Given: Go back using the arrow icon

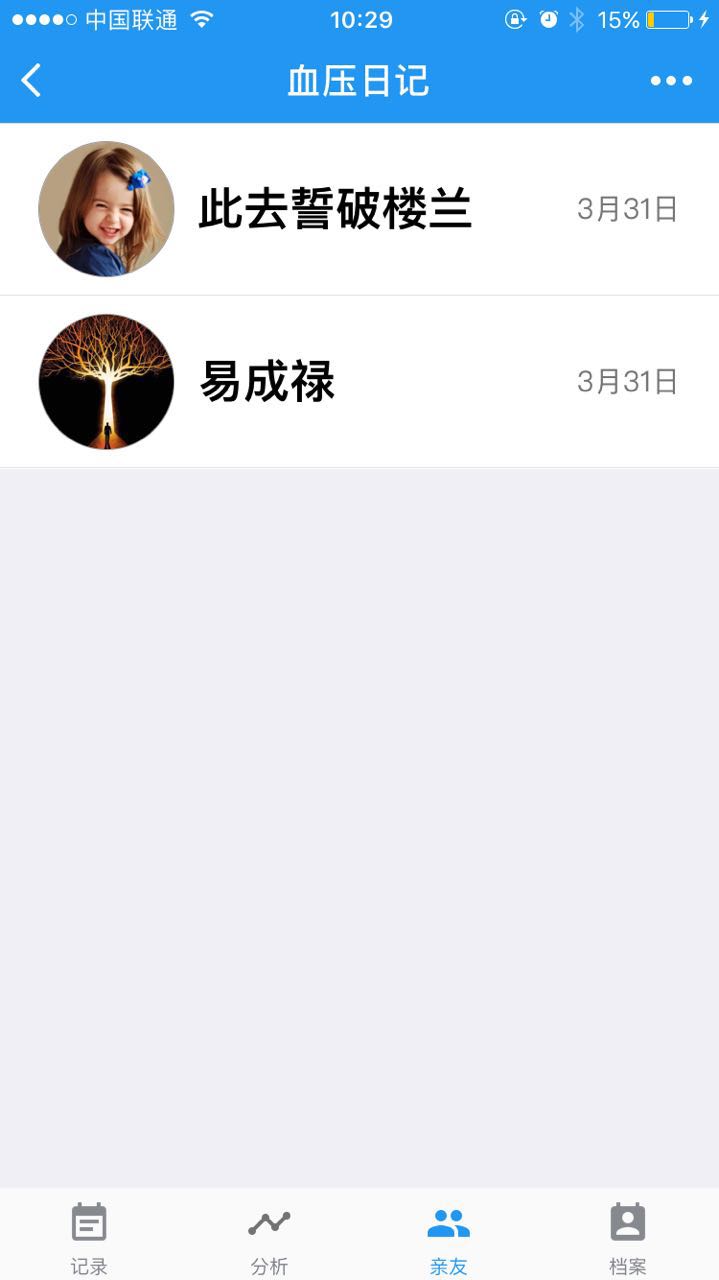Looking at the screenshot, I should click(x=32, y=80).
